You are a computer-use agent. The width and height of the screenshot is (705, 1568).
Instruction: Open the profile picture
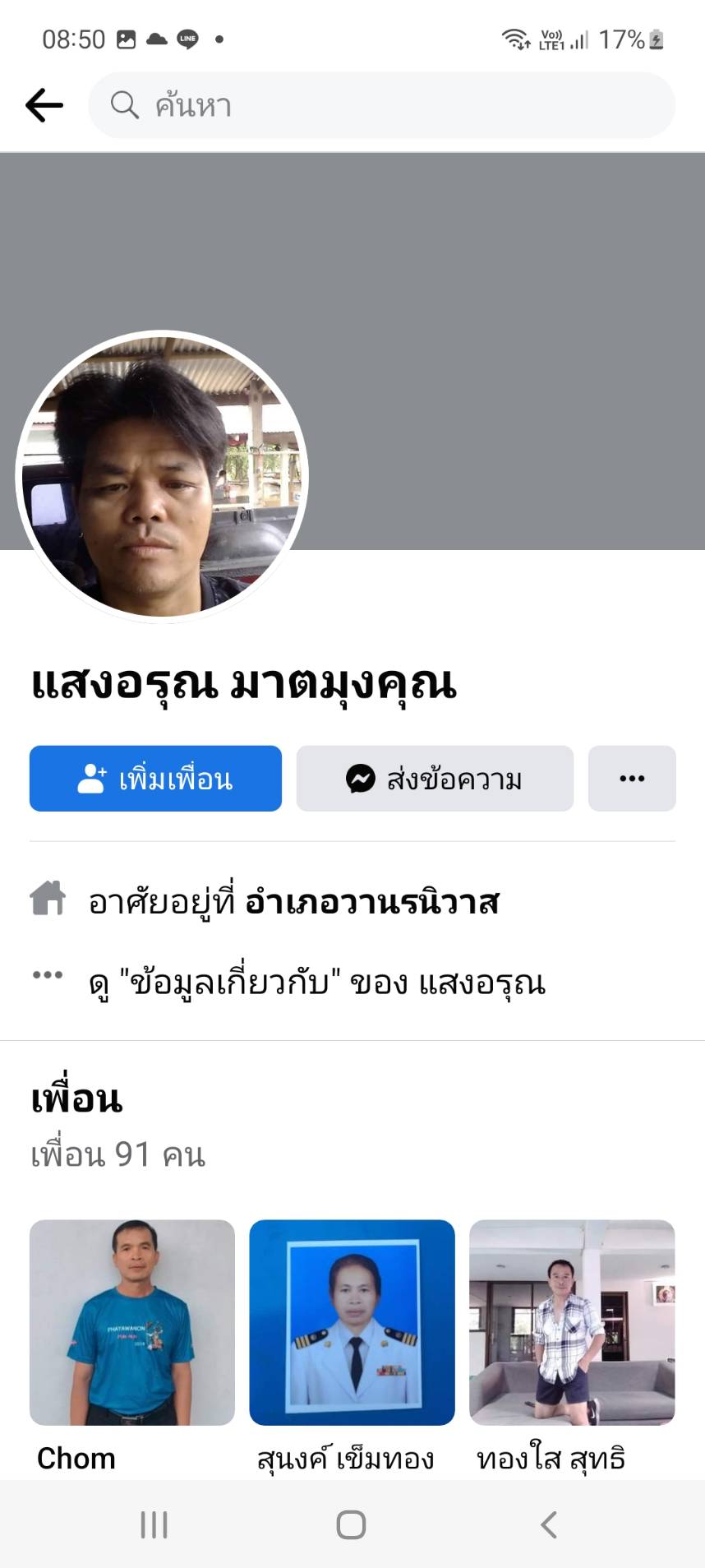(162, 477)
